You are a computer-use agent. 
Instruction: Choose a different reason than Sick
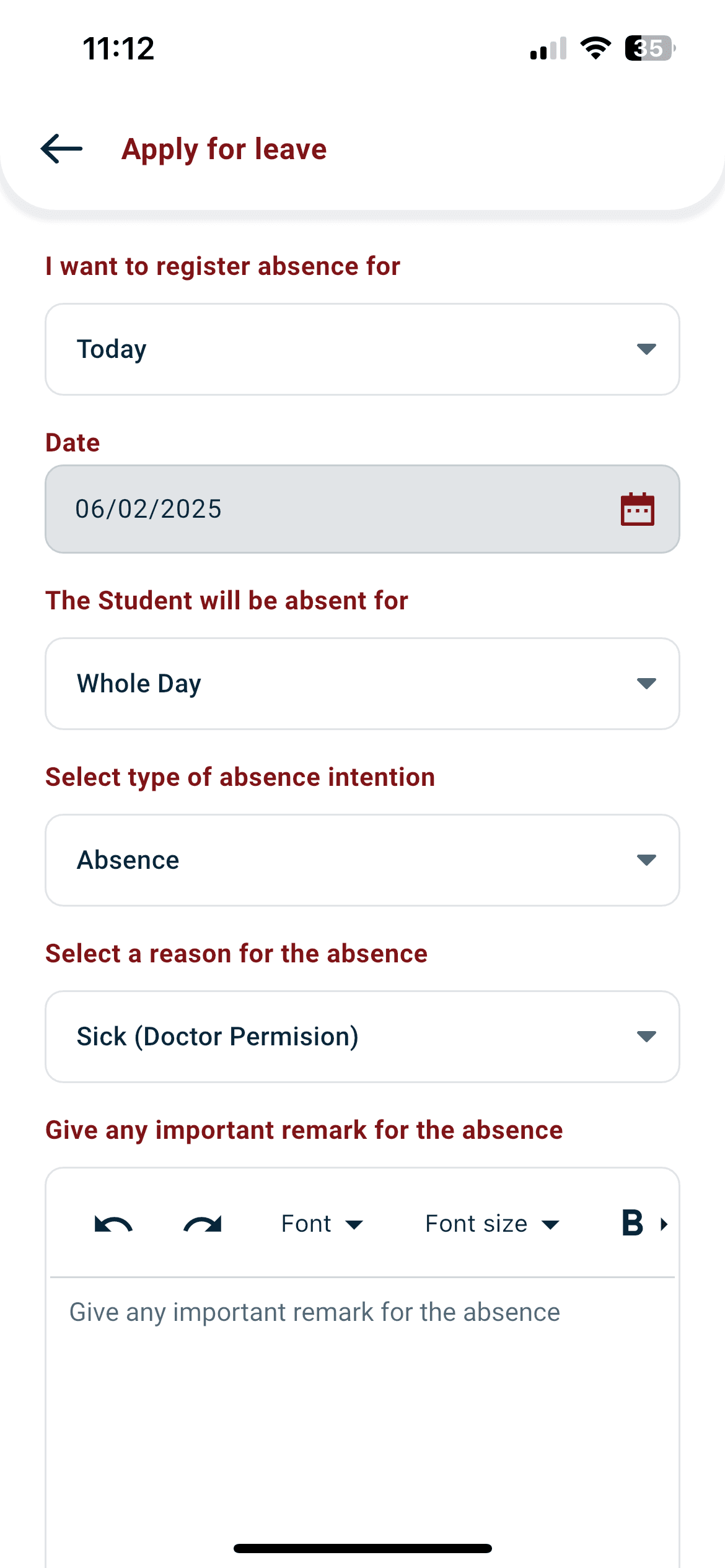(362, 1037)
